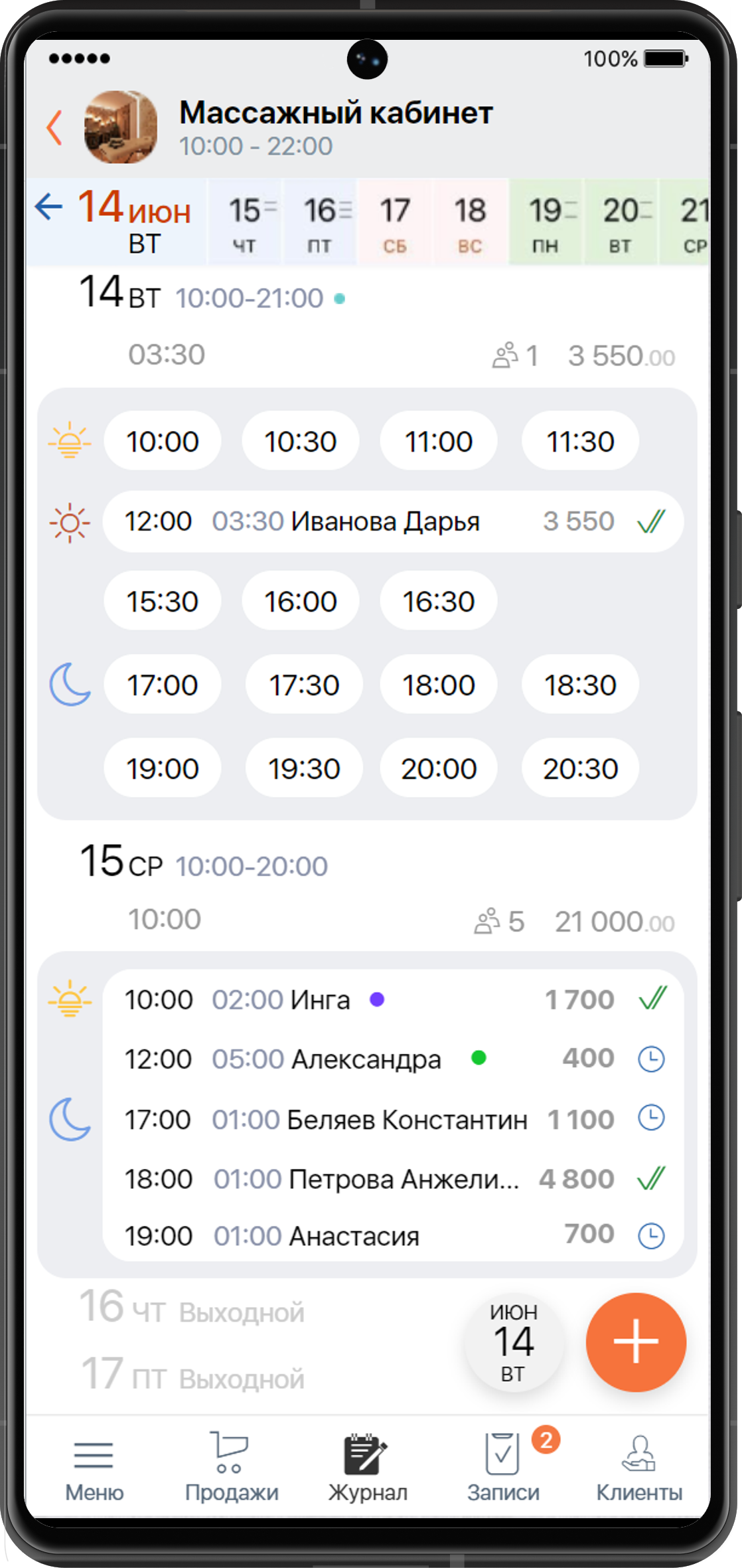Go back using the orange chevron
The width and height of the screenshot is (742, 1568).
[54, 127]
